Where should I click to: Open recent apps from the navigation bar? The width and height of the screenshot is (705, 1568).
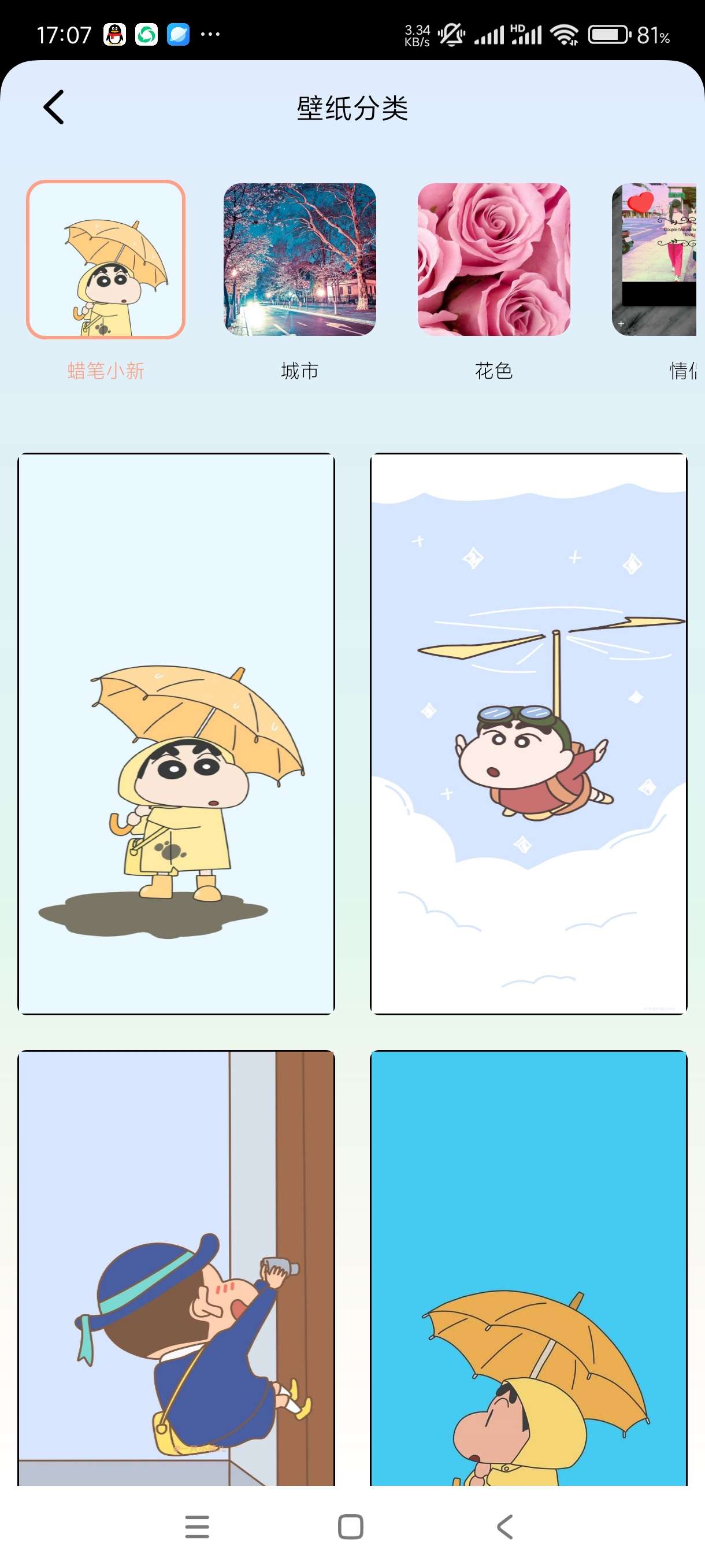click(197, 1526)
